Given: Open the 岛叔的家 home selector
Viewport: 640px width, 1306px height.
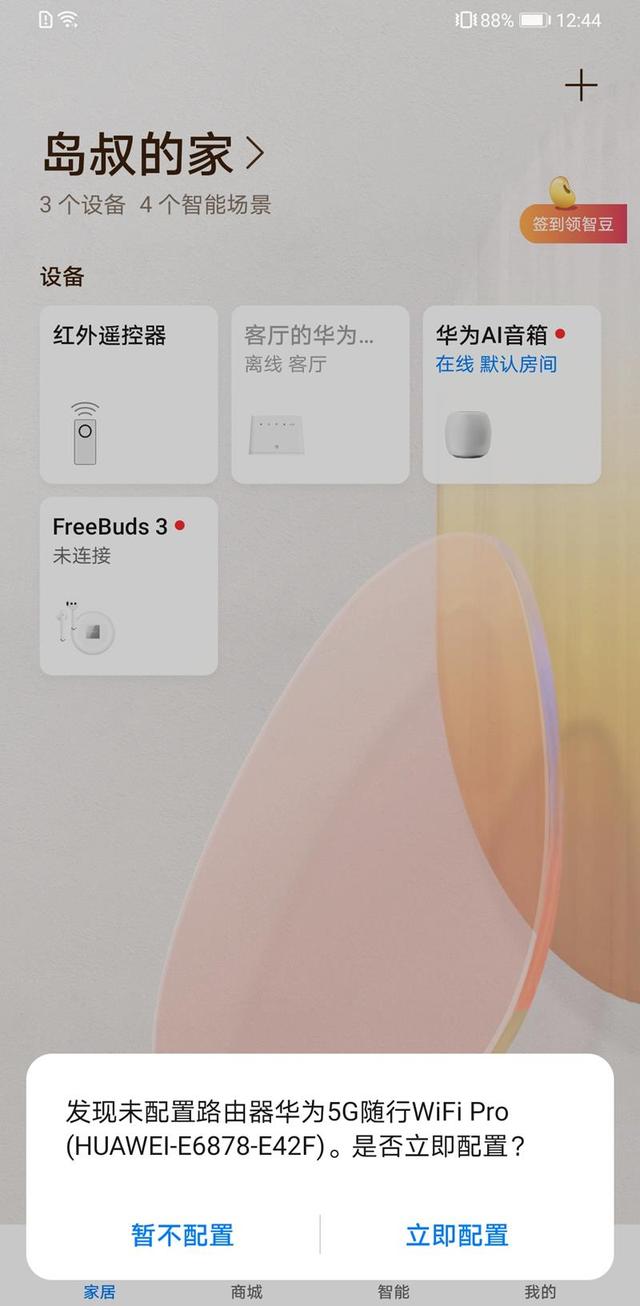Looking at the screenshot, I should pyautogui.click(x=153, y=155).
